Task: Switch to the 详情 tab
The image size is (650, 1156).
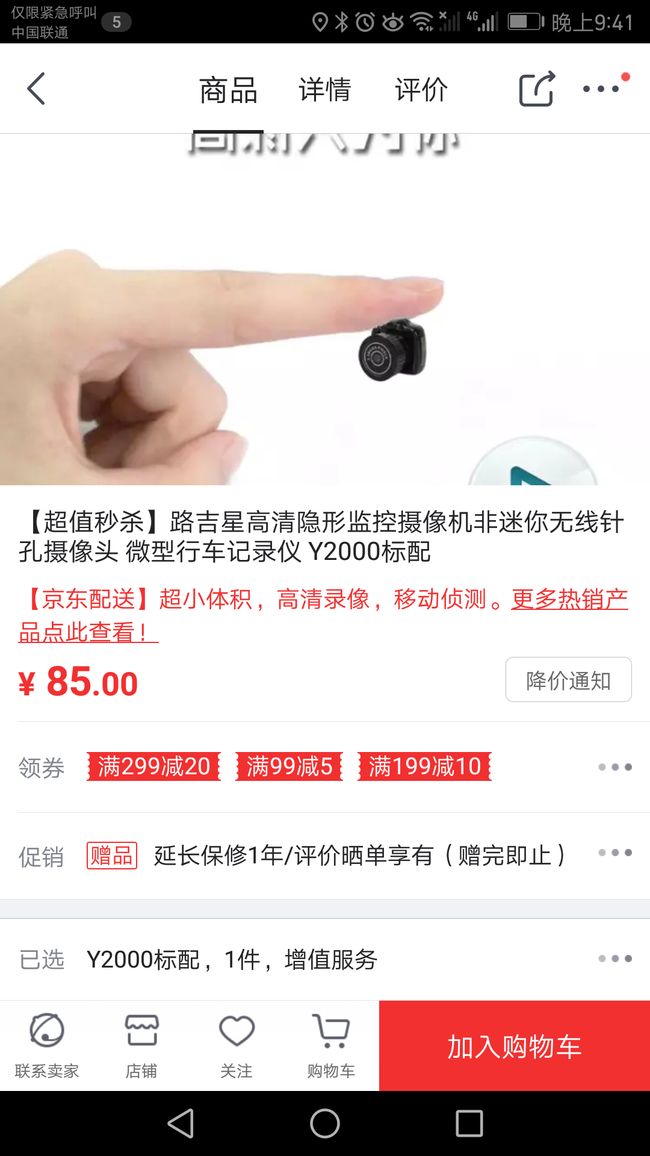Action: tap(324, 89)
